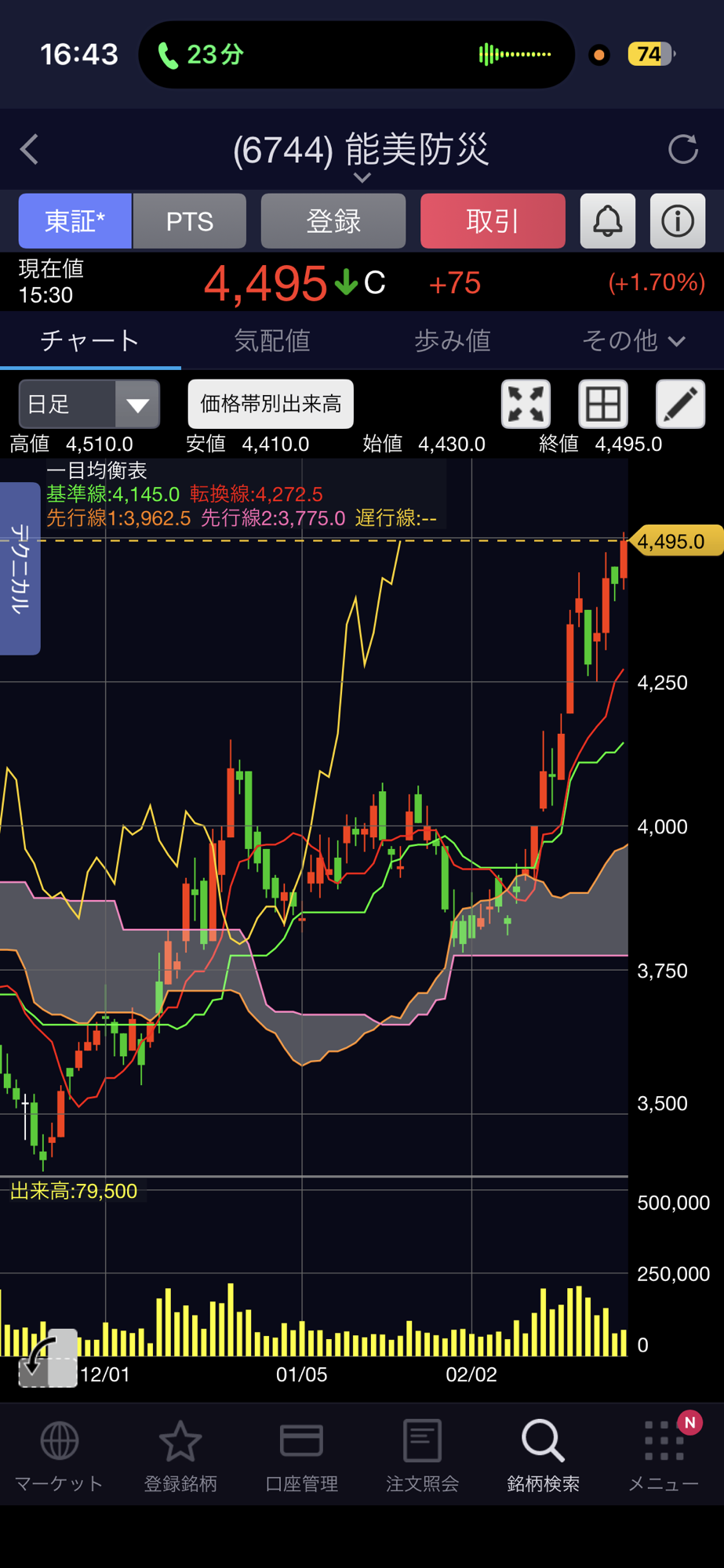The height and width of the screenshot is (1568, 724).
Task: Refresh the stock quote
Action: [x=682, y=149]
